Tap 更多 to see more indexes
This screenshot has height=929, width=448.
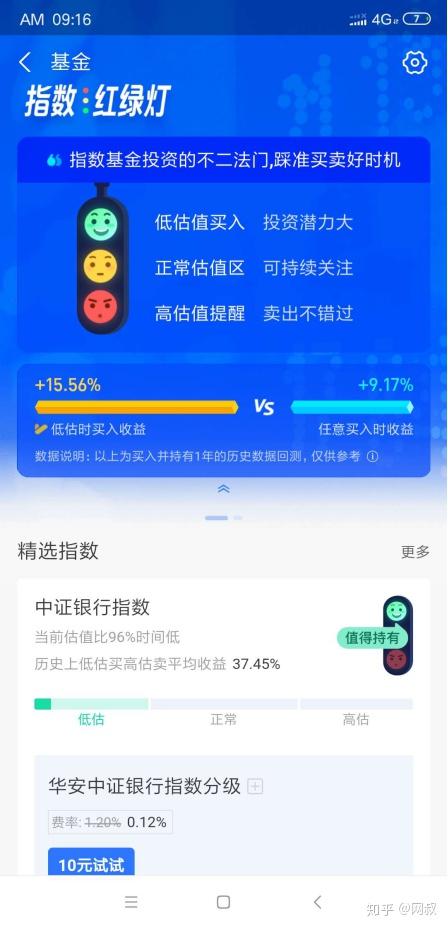tap(415, 552)
